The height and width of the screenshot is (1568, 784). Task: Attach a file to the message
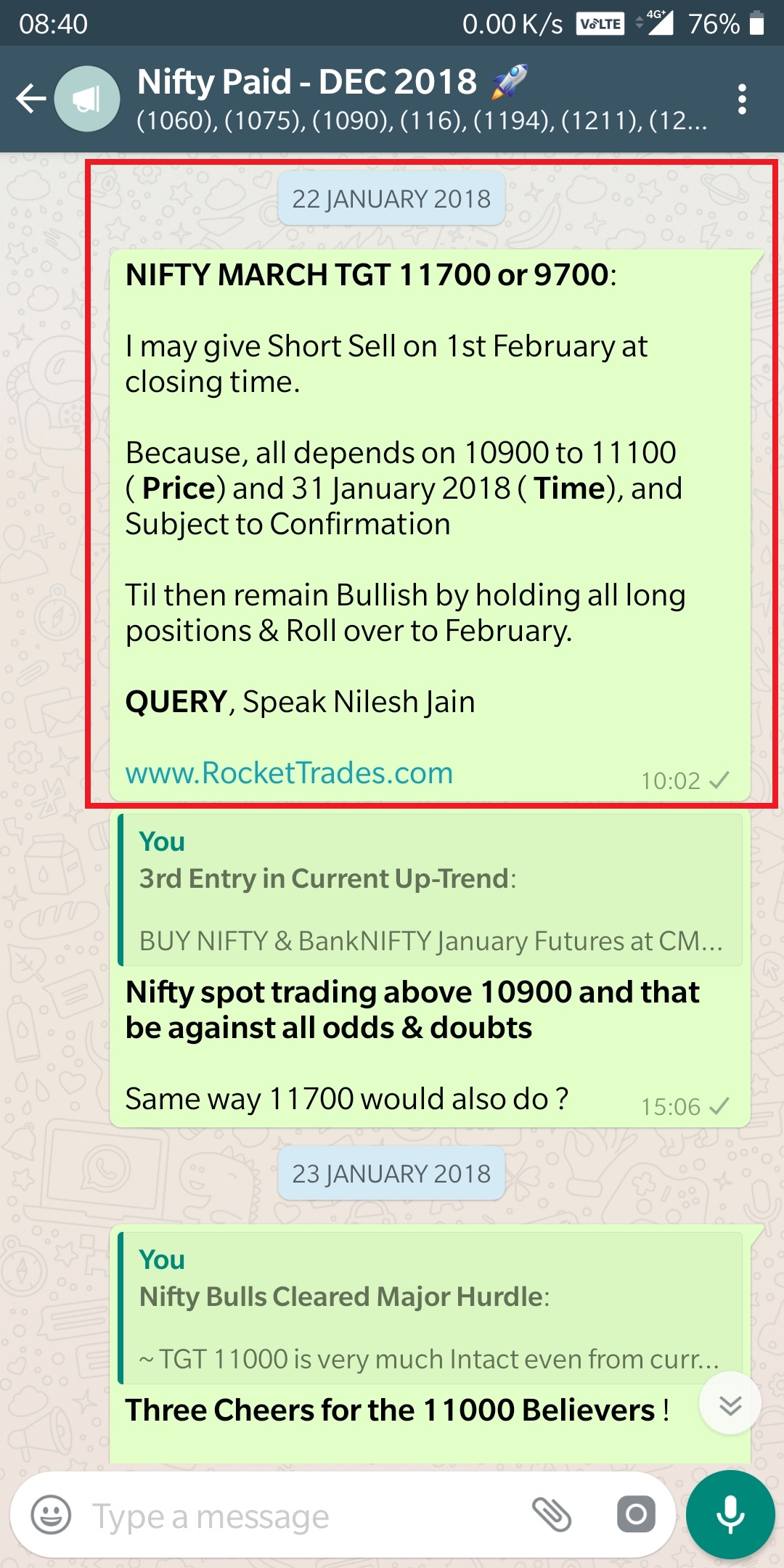(552, 1515)
